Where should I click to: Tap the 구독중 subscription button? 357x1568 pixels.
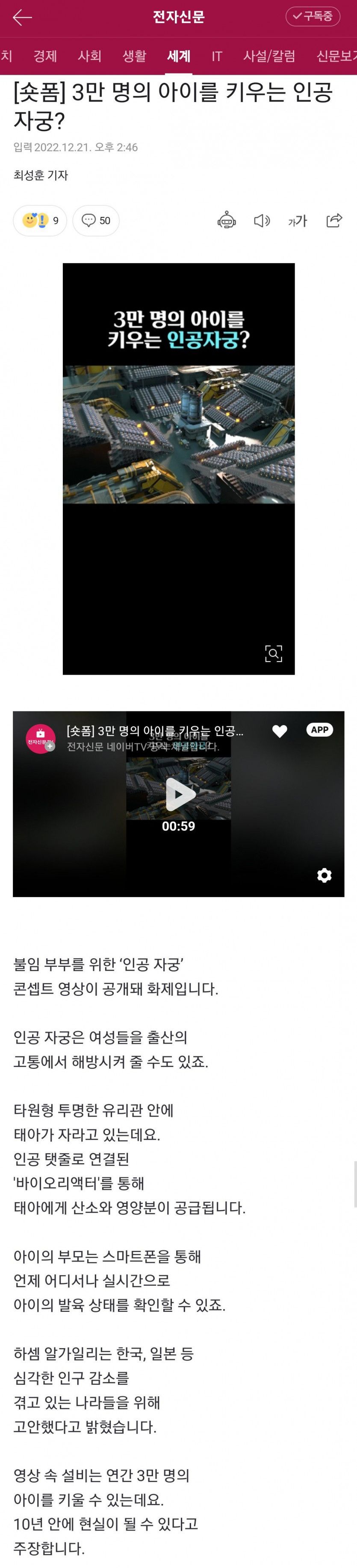pyautogui.click(x=313, y=16)
